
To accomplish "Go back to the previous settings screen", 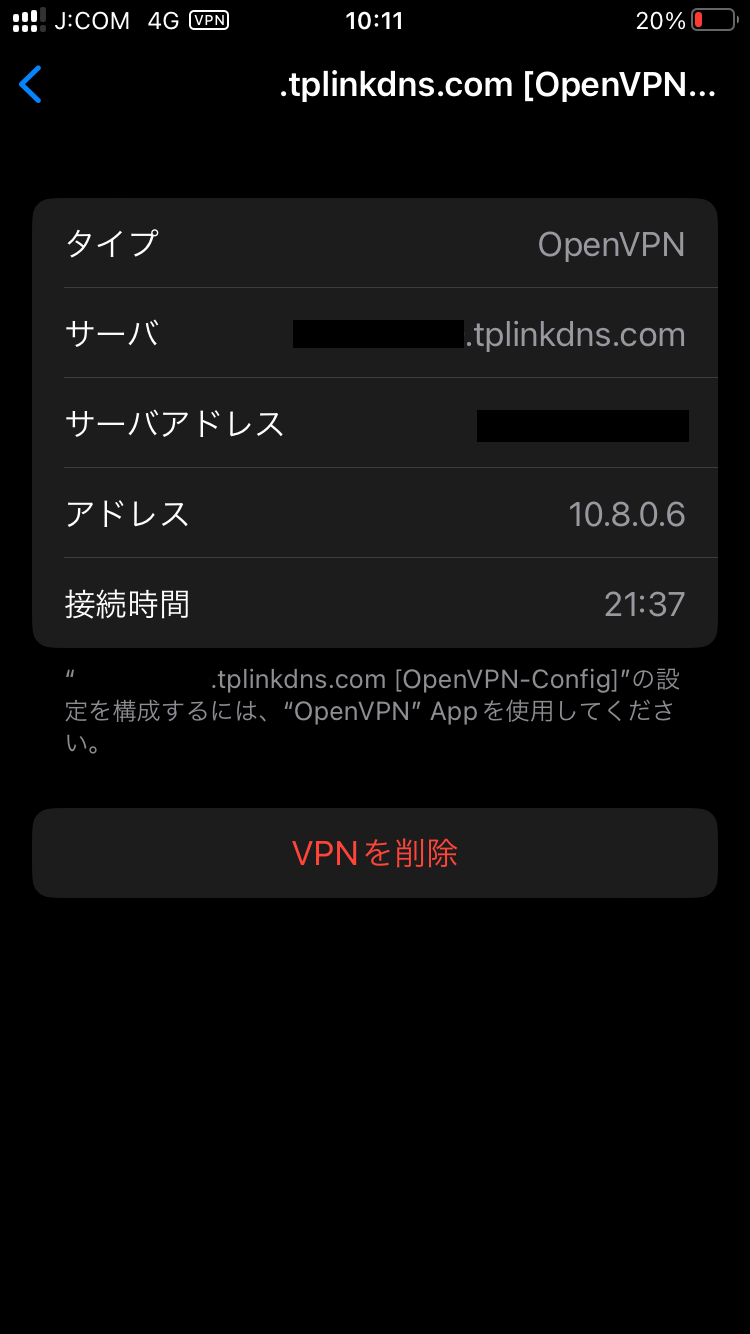I will (31, 85).
